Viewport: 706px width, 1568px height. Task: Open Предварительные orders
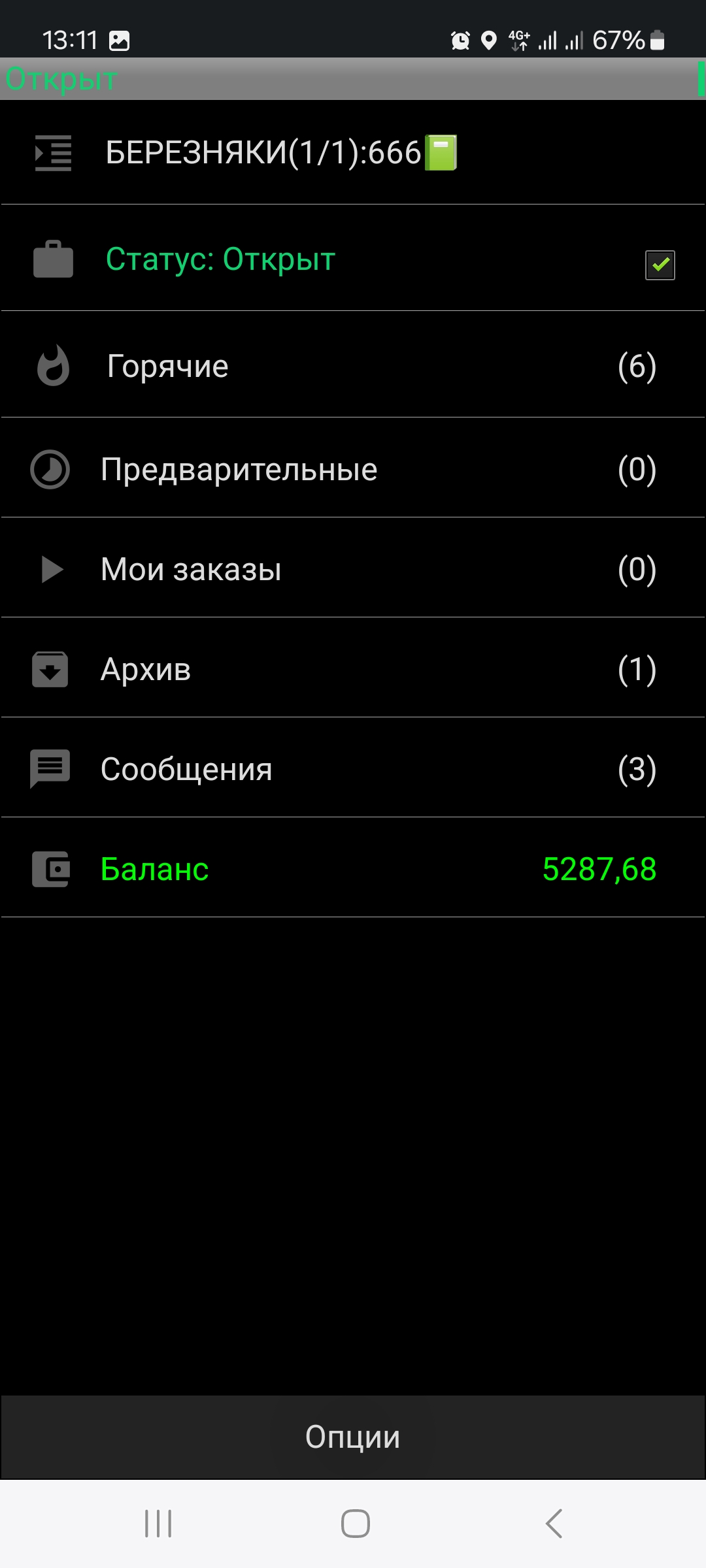pyautogui.click(x=353, y=469)
